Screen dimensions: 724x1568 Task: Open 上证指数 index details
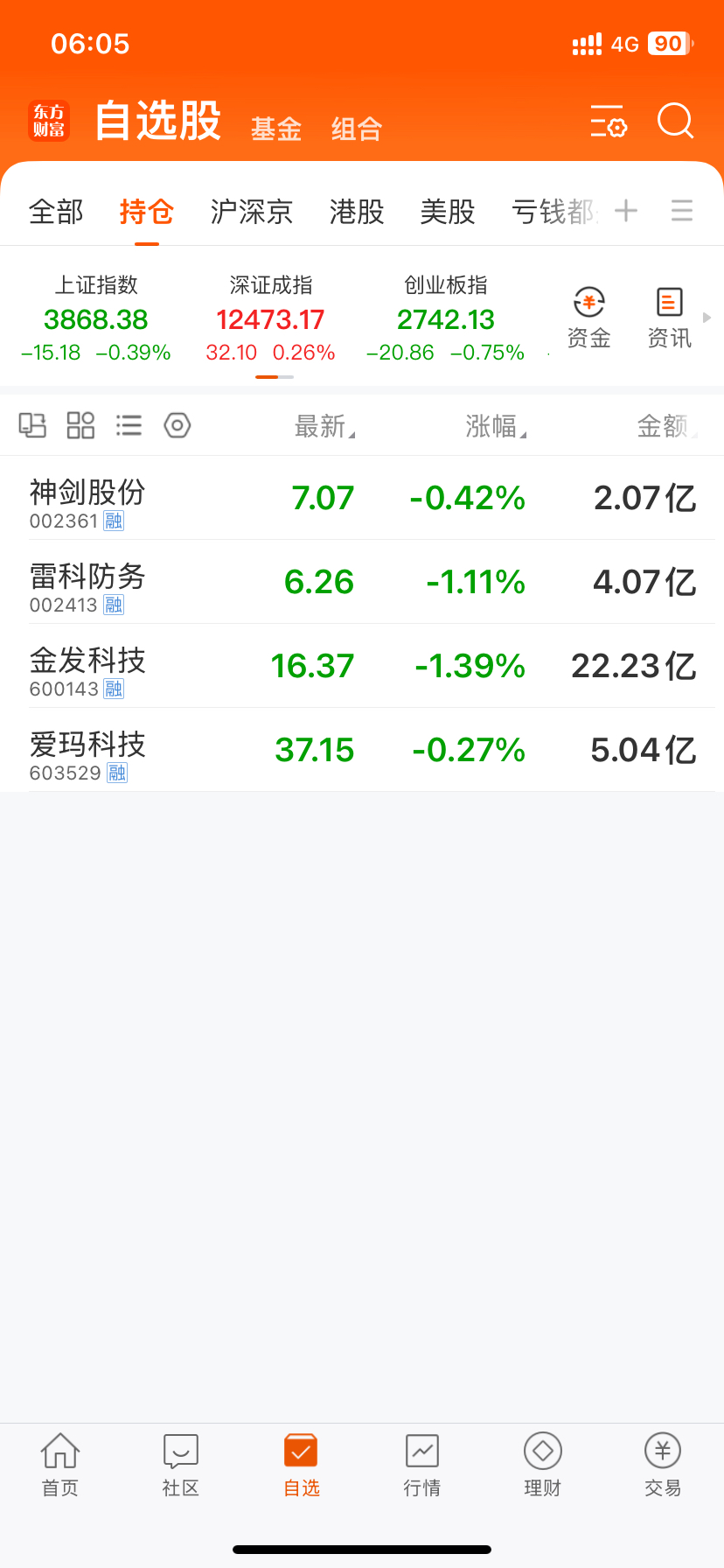pos(96,318)
